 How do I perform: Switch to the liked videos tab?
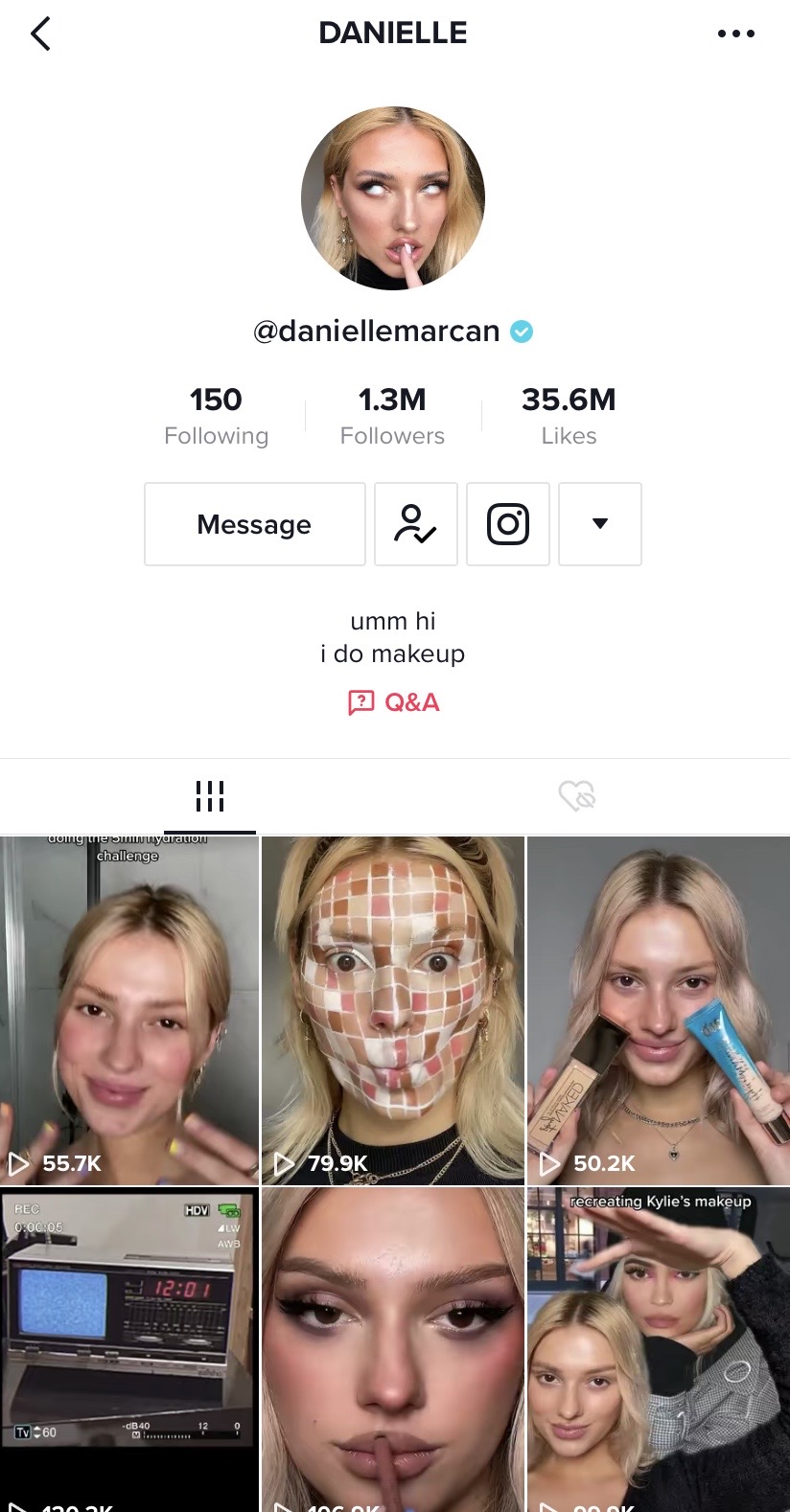pyautogui.click(x=577, y=796)
